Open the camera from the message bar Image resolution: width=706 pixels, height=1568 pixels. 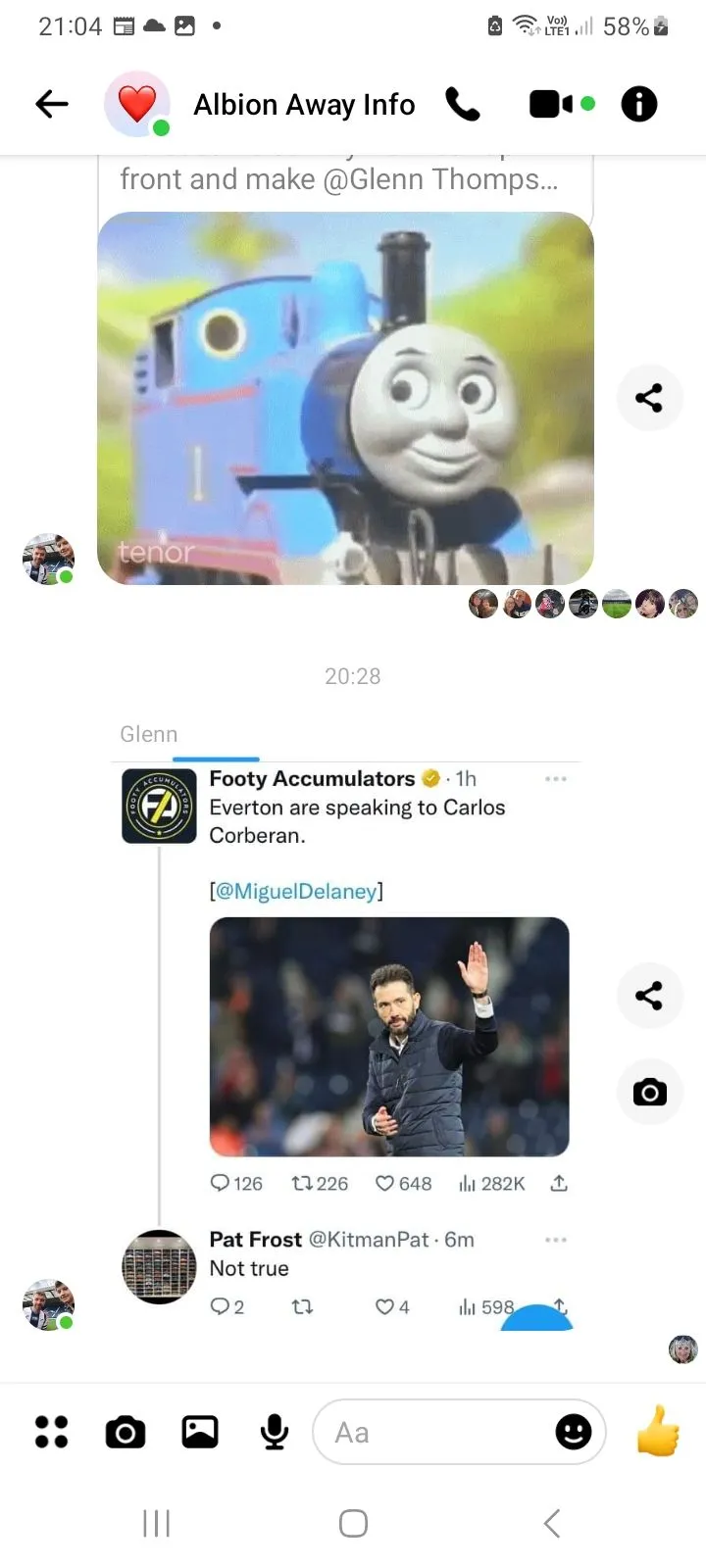[x=126, y=1432]
